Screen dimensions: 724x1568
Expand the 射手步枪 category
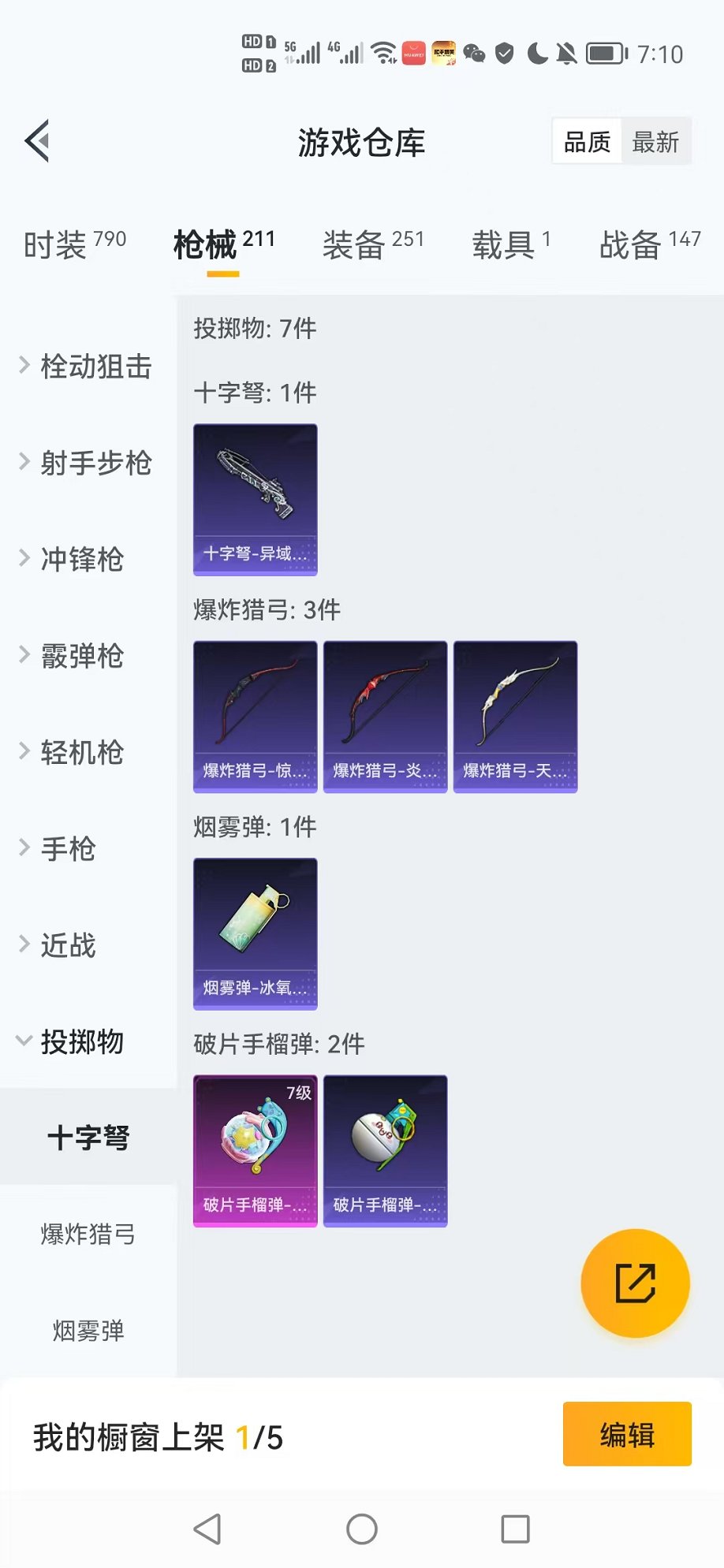(x=87, y=463)
